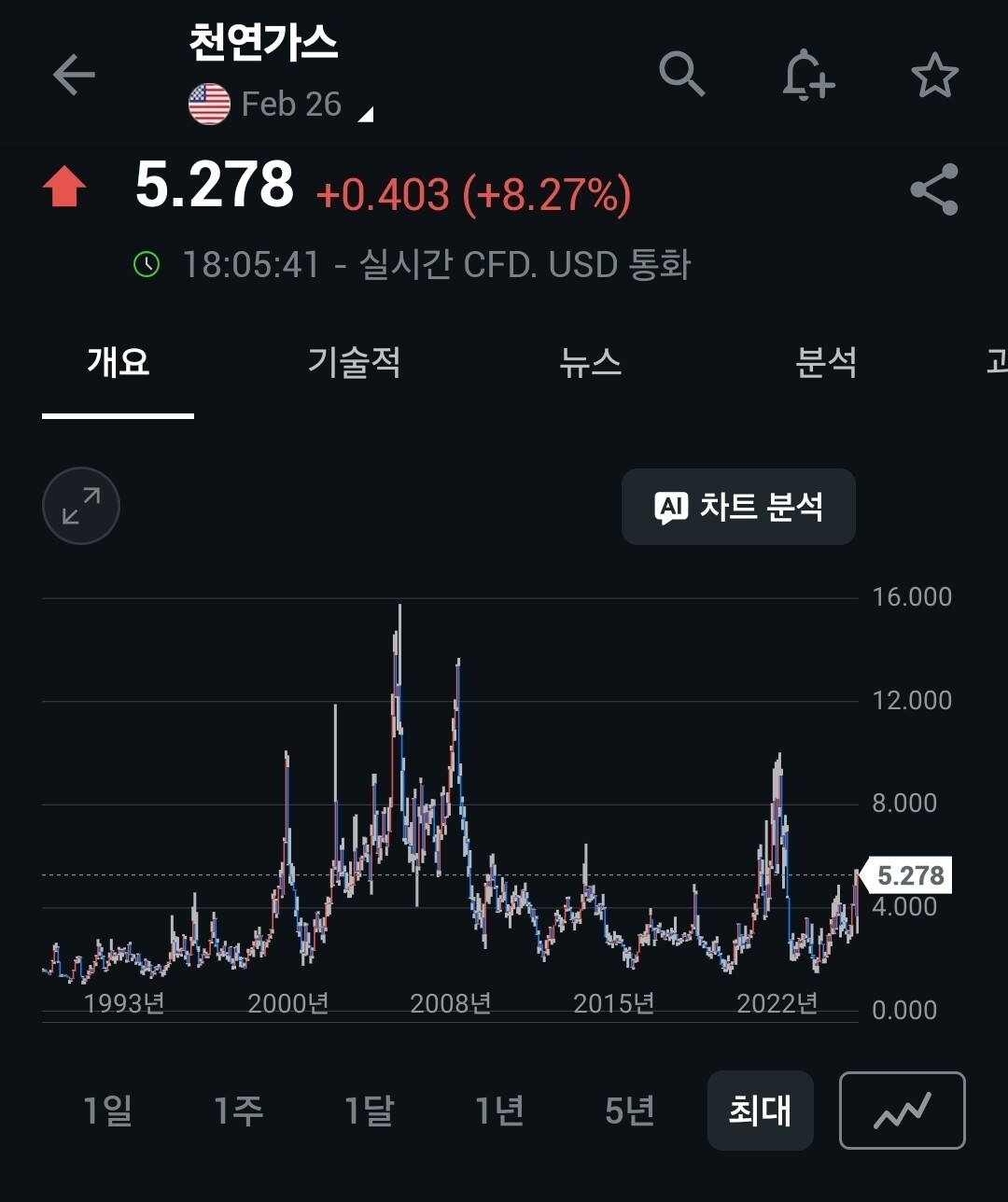
Task: Expand the chart to fullscreen
Action: (x=81, y=506)
